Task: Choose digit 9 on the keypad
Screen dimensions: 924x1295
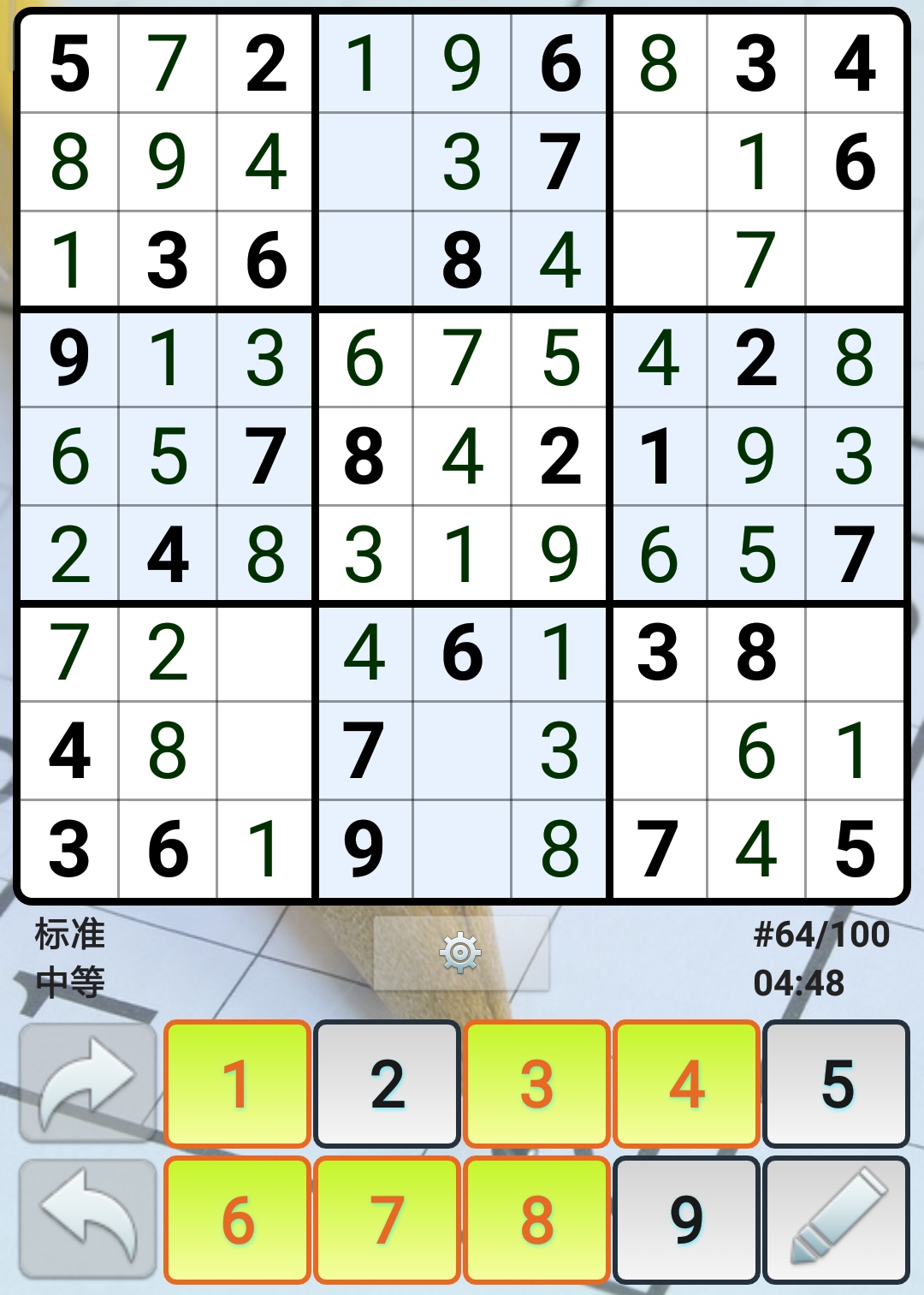Action: point(686,1220)
